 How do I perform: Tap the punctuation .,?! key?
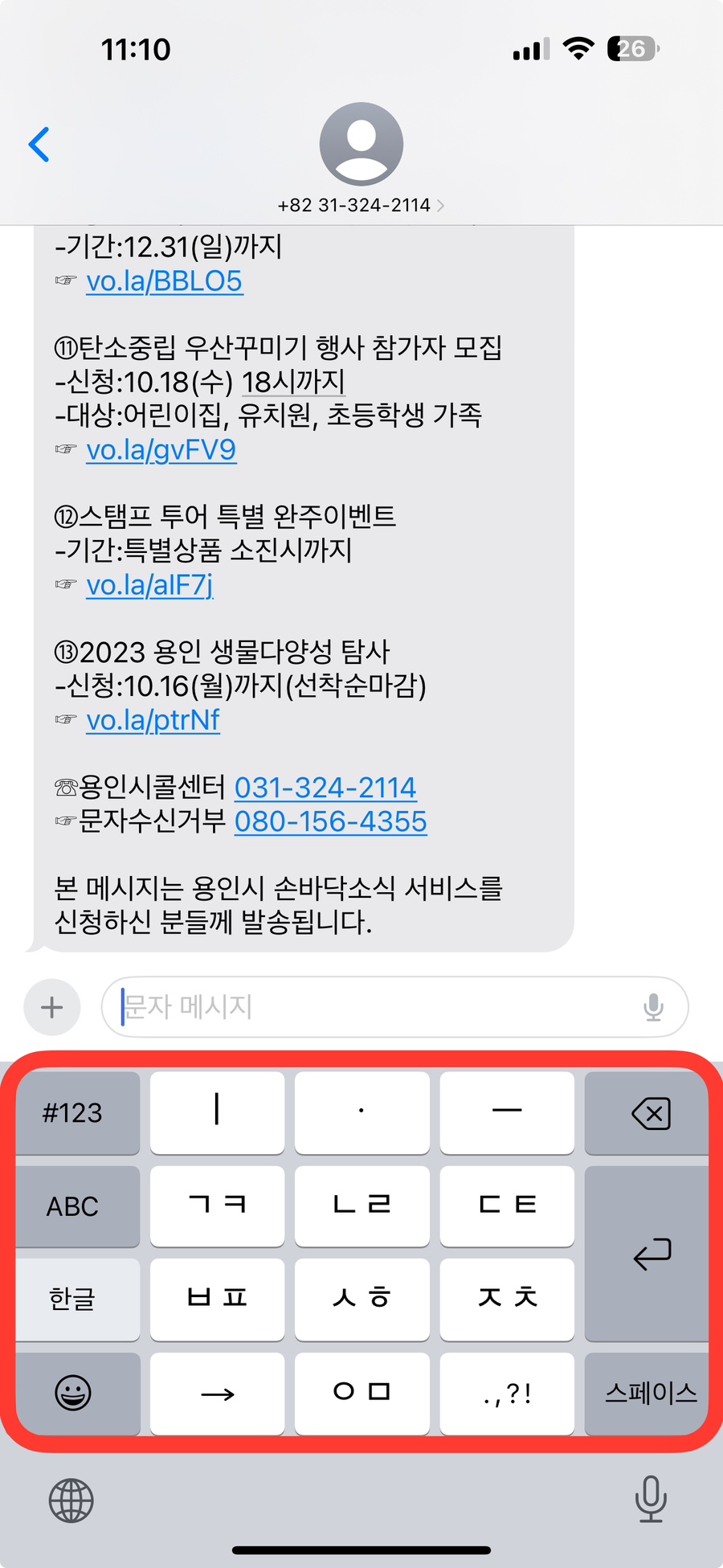(507, 1393)
